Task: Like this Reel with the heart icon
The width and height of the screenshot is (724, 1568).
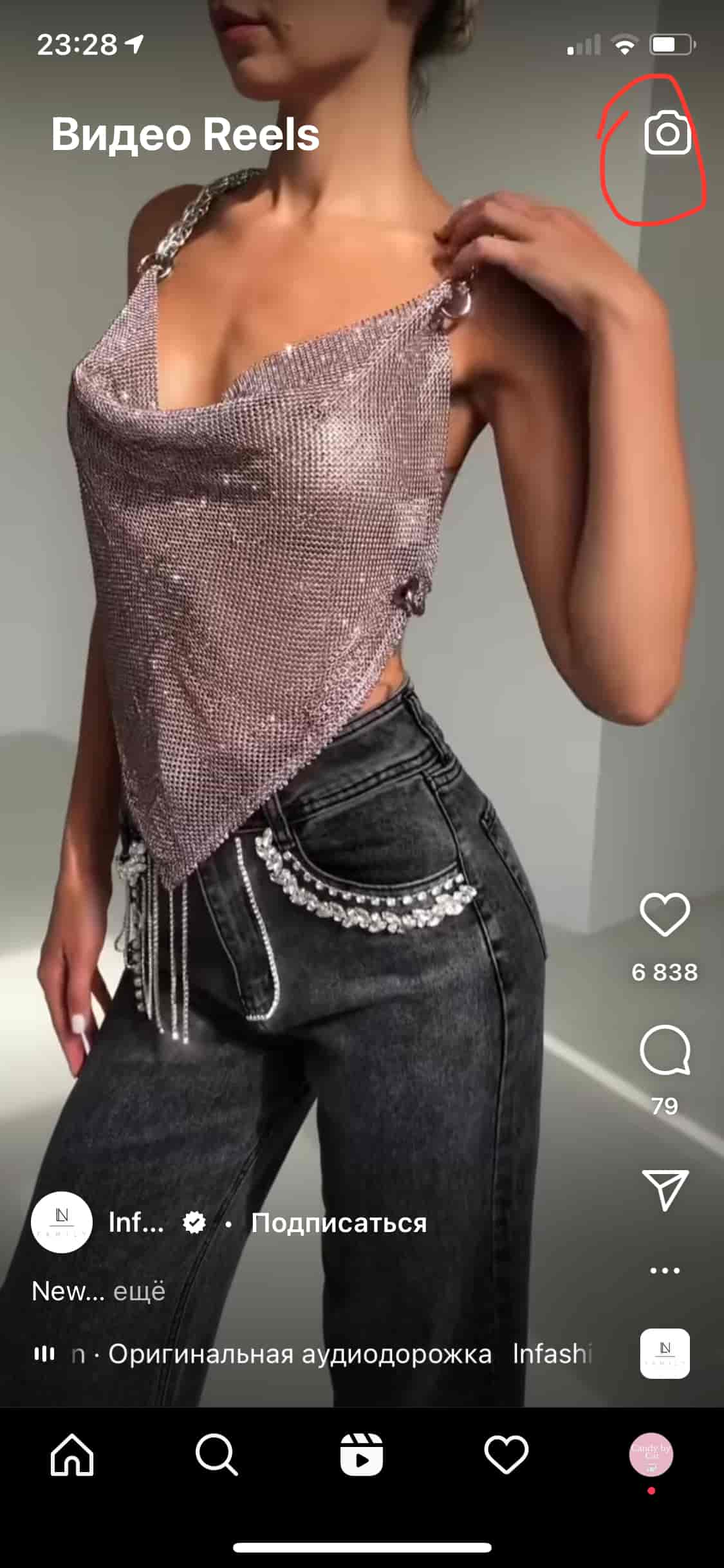Action: click(x=665, y=915)
